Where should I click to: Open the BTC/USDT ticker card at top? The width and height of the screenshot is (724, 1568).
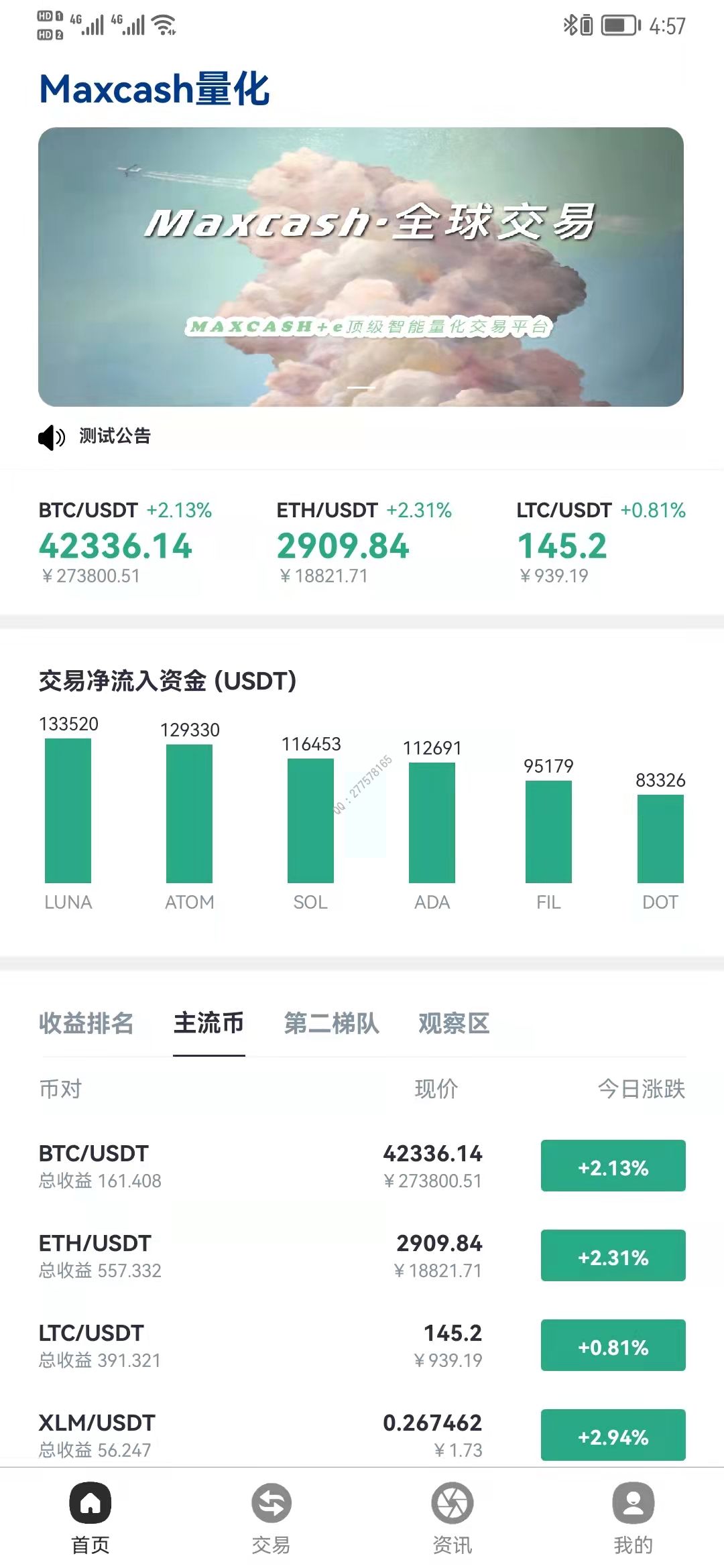125,543
